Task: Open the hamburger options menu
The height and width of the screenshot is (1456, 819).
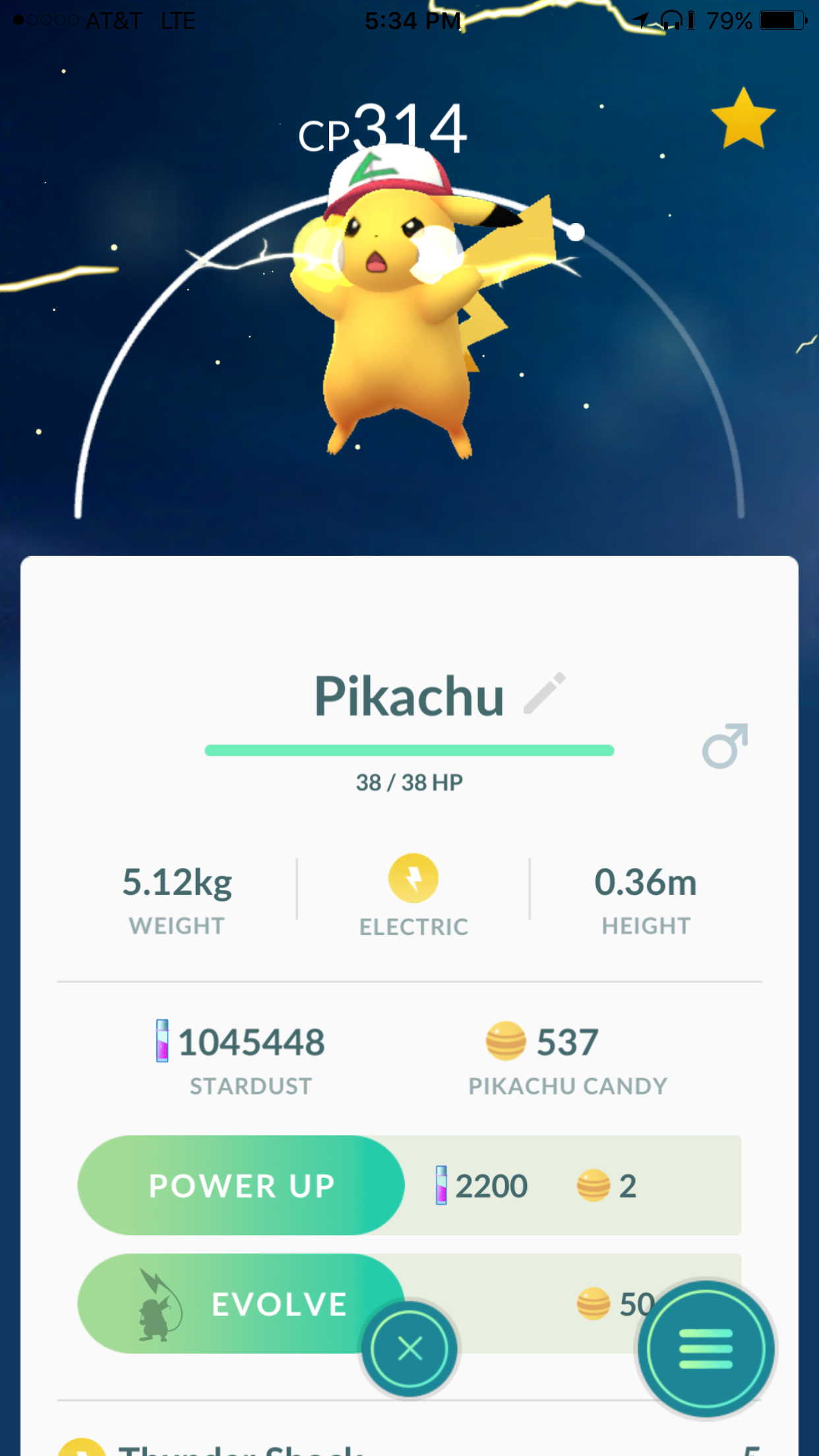Action: pyautogui.click(x=706, y=1348)
